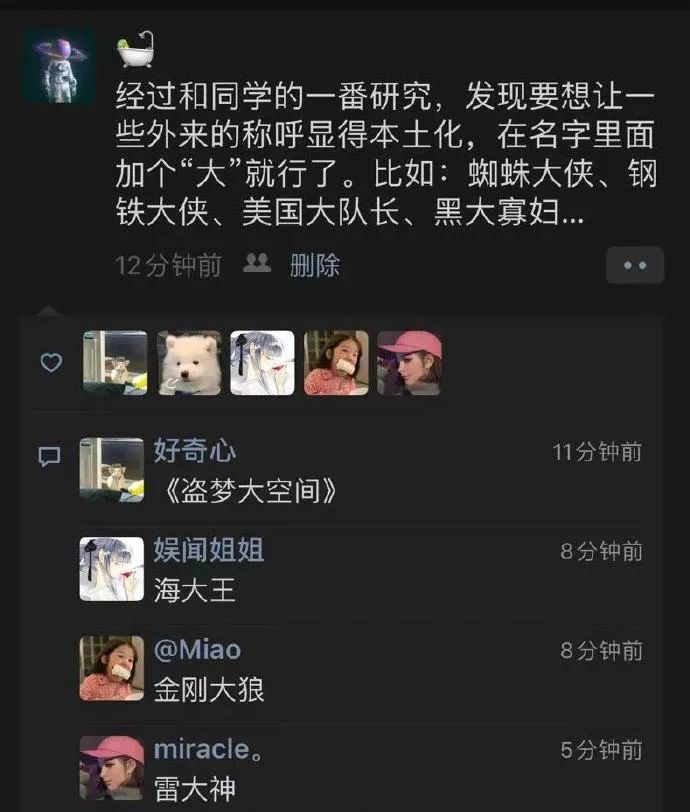Open miracle。's profile from the name

209,749
